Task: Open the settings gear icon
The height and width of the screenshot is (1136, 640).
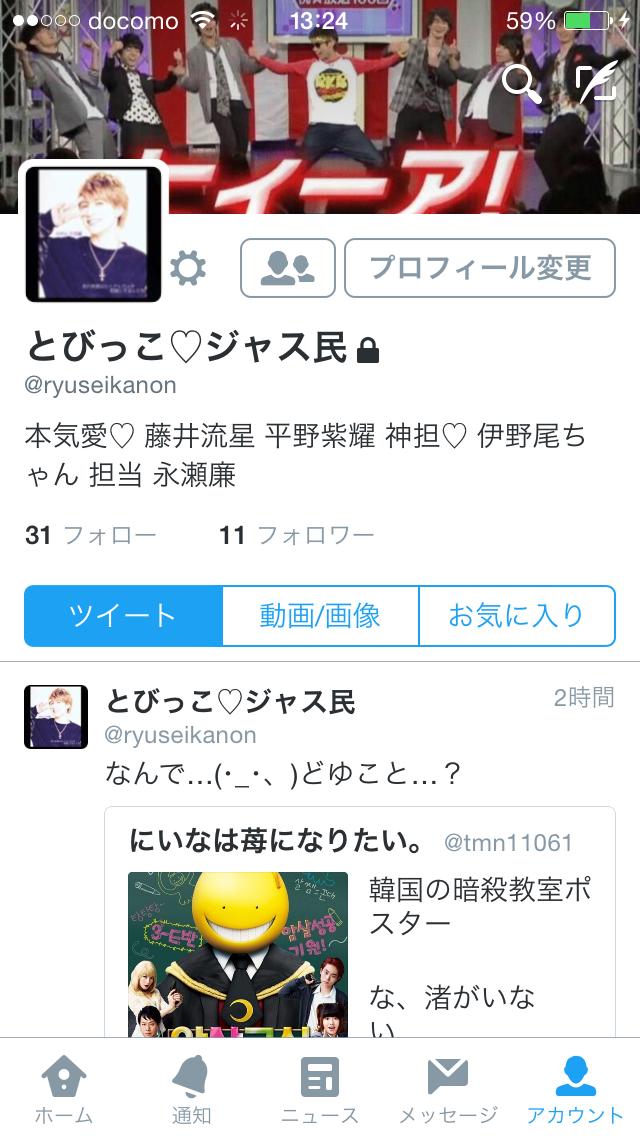Action: coord(188,268)
